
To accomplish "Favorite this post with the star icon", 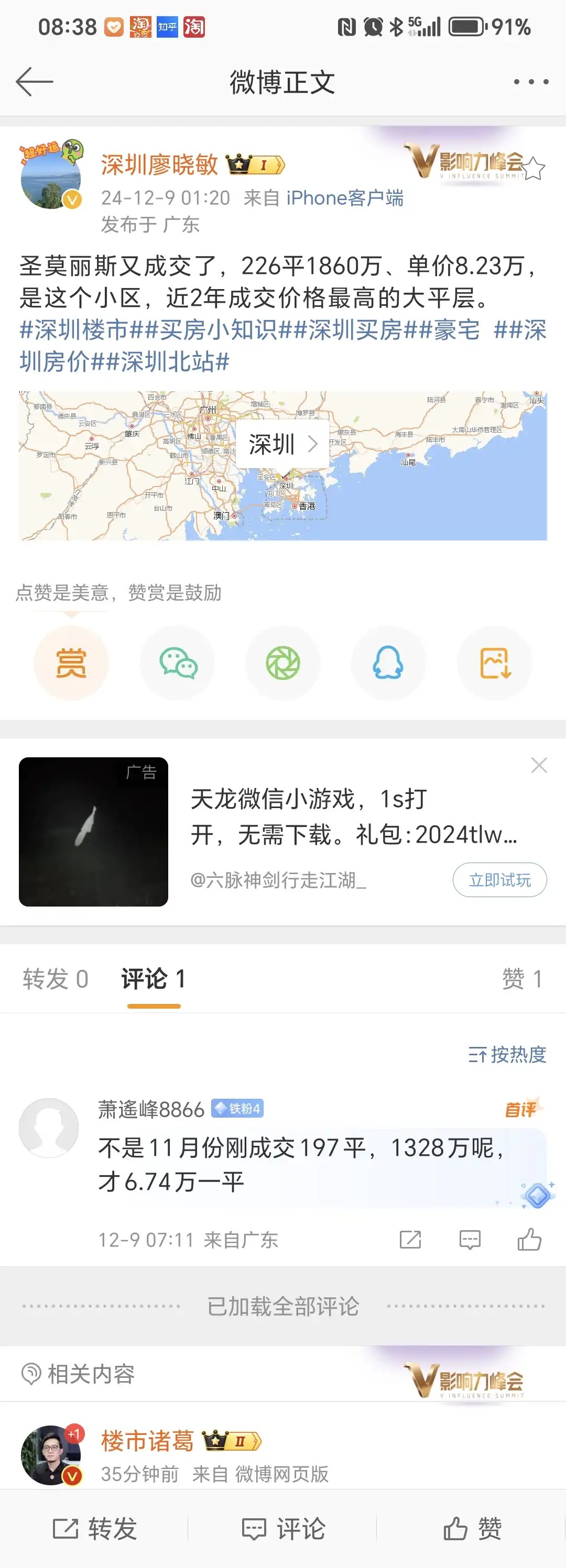I will coord(534,169).
